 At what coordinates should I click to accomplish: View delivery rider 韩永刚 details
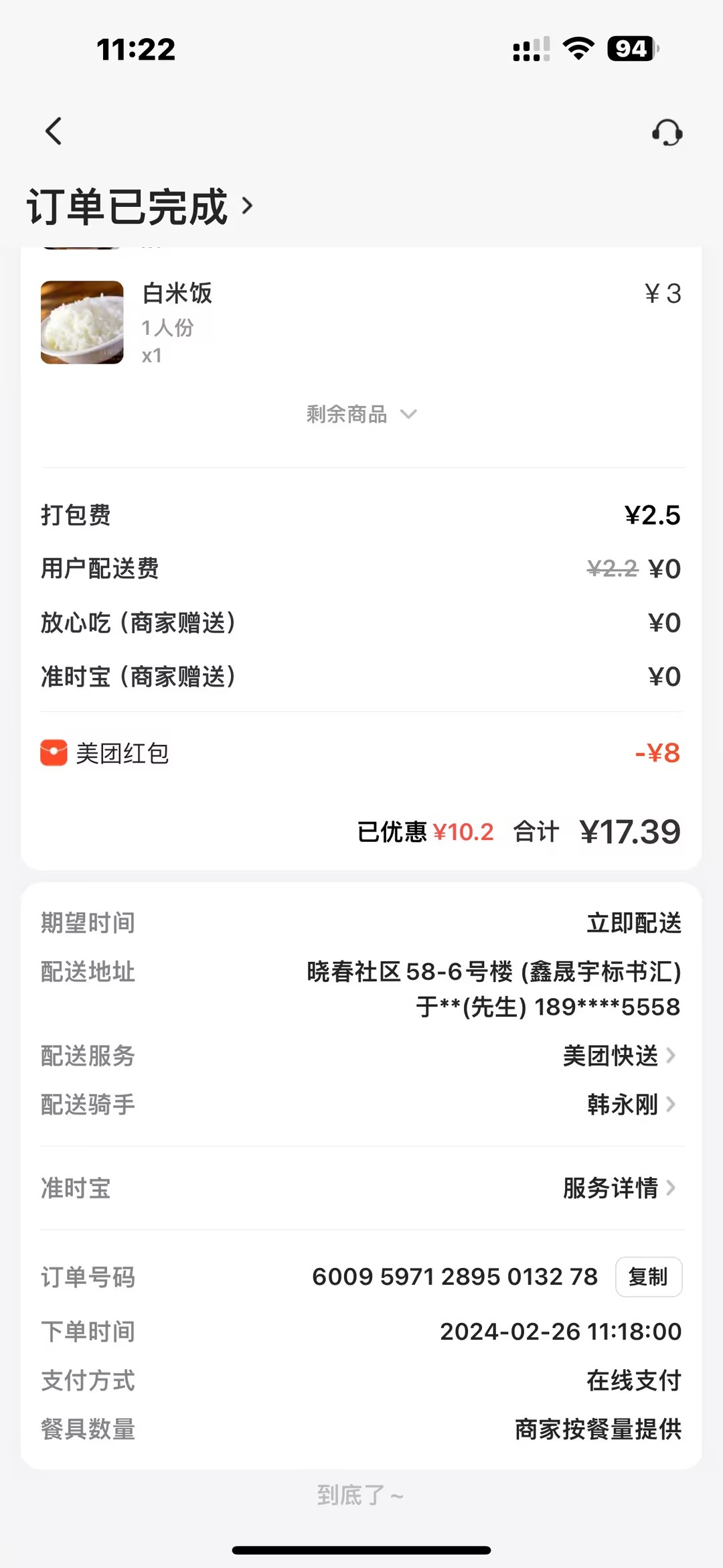click(x=631, y=1104)
